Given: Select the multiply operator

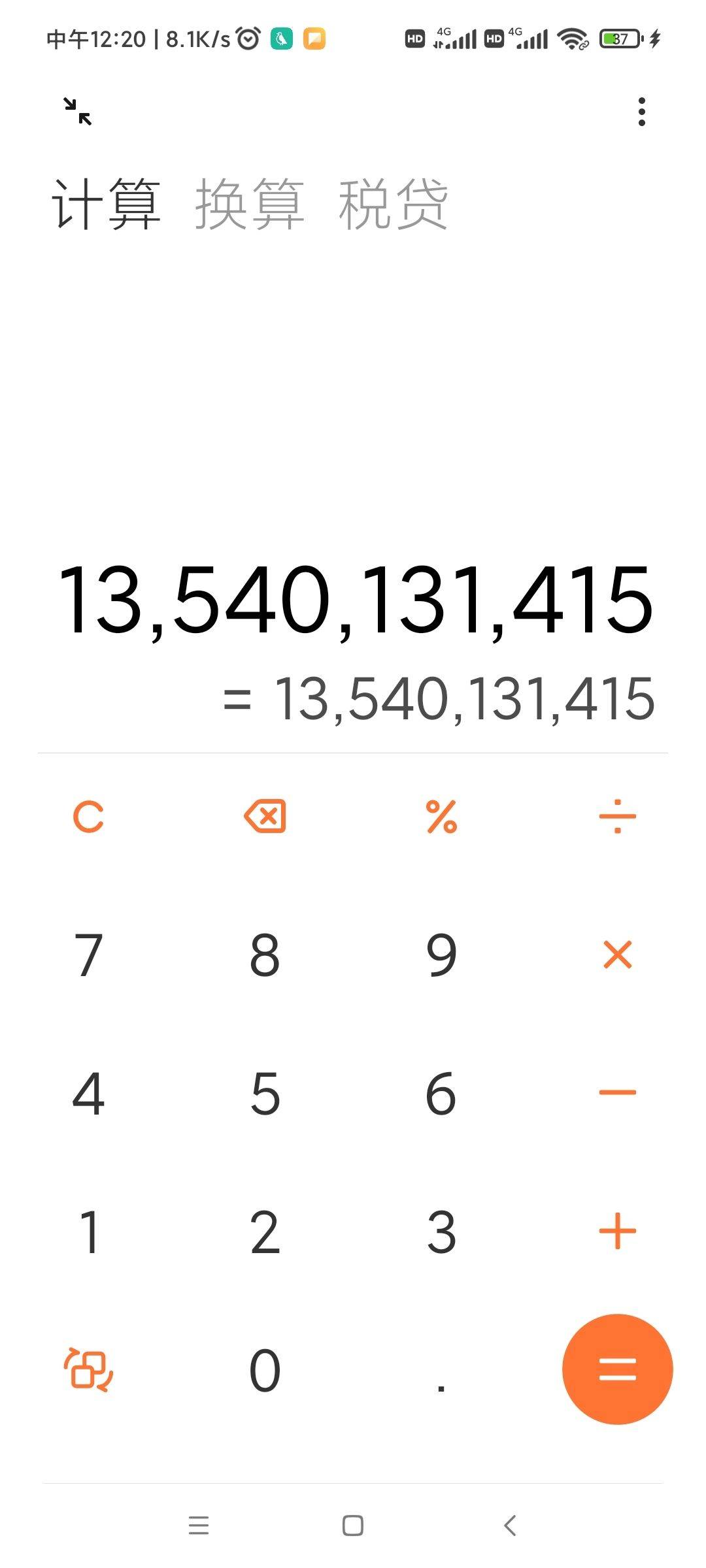Looking at the screenshot, I should pyautogui.click(x=617, y=955).
